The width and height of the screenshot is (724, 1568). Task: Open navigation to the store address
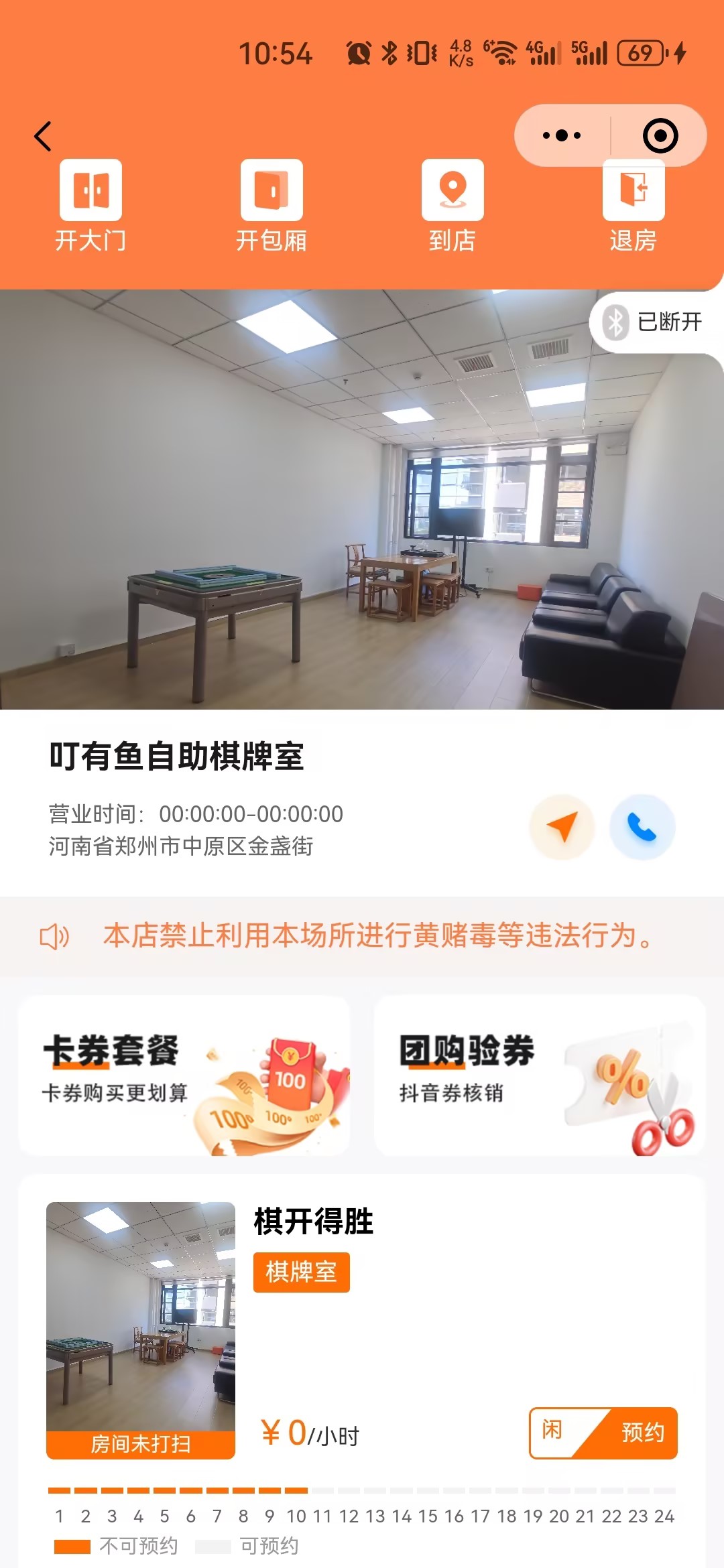[562, 827]
